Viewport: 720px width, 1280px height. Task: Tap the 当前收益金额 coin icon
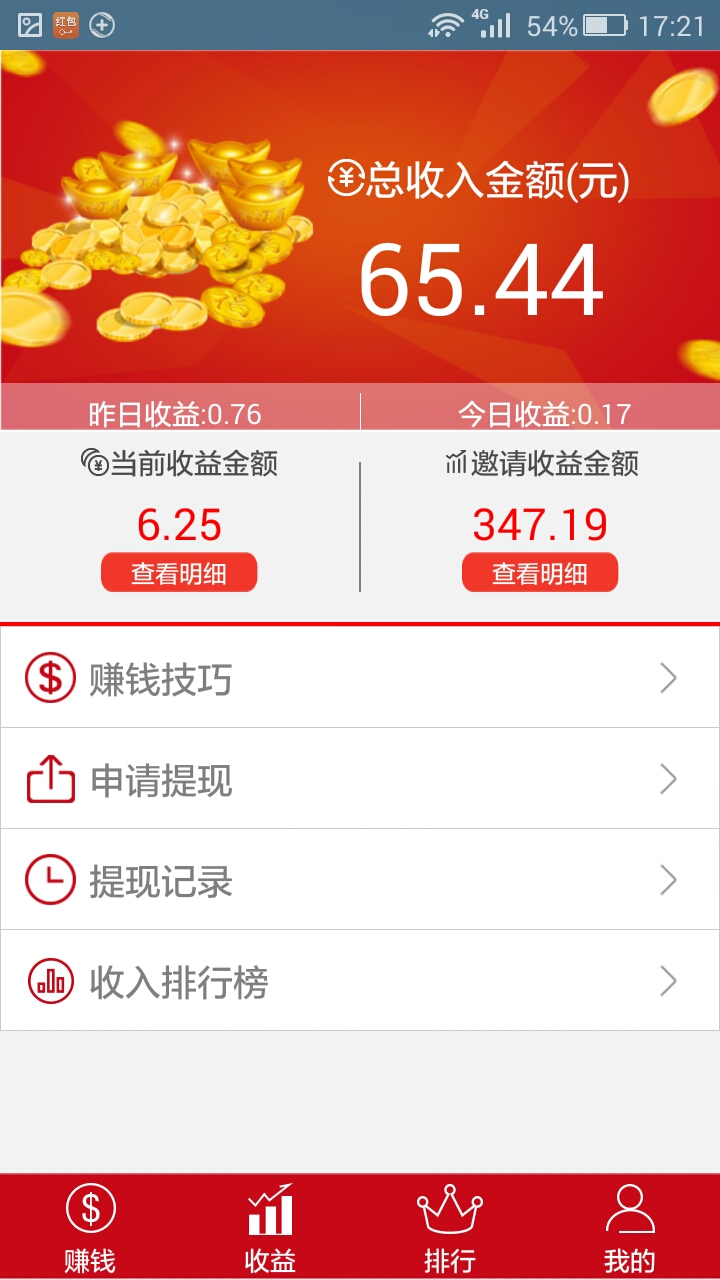pyautogui.click(x=95, y=464)
